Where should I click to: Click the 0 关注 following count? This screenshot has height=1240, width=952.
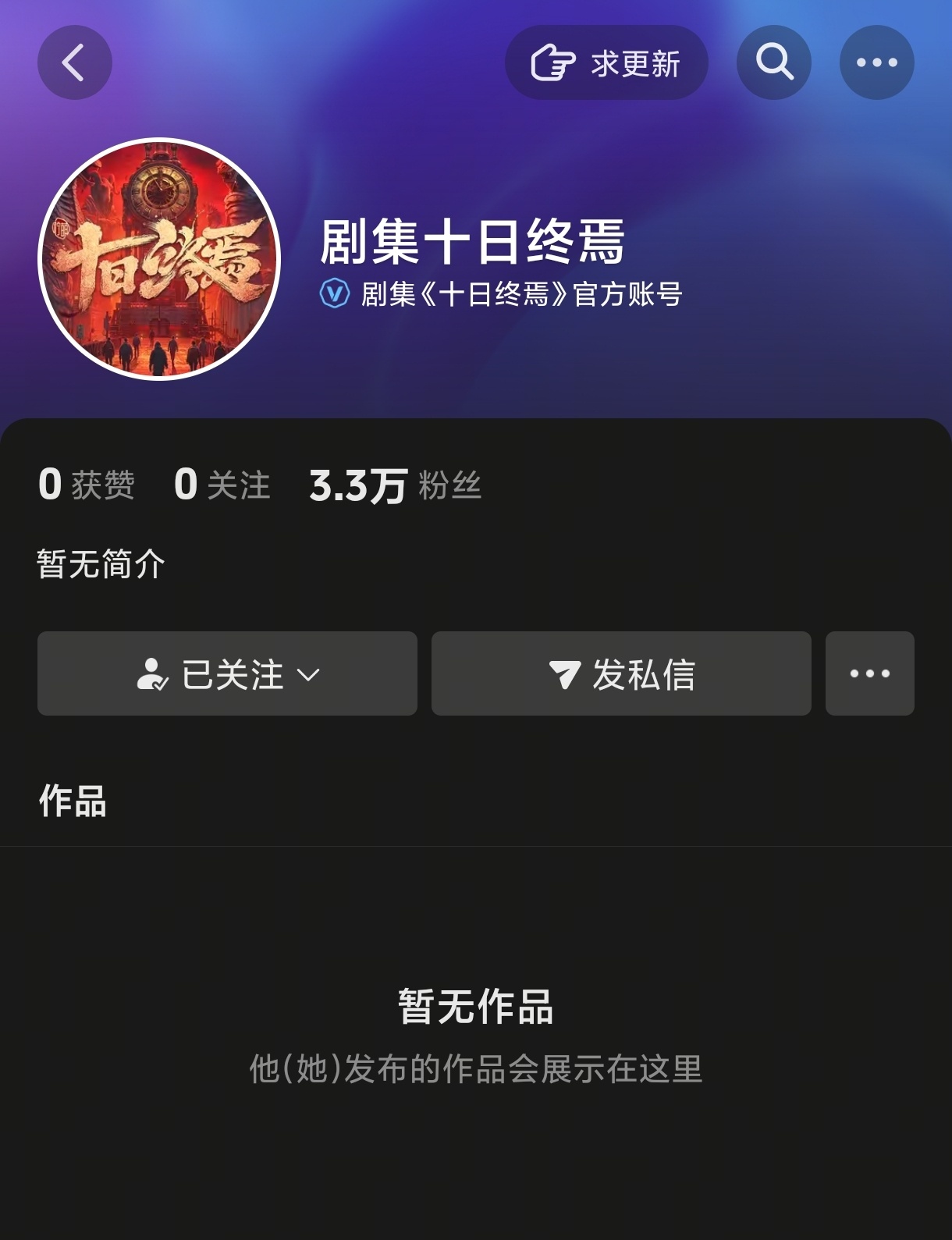222,485
